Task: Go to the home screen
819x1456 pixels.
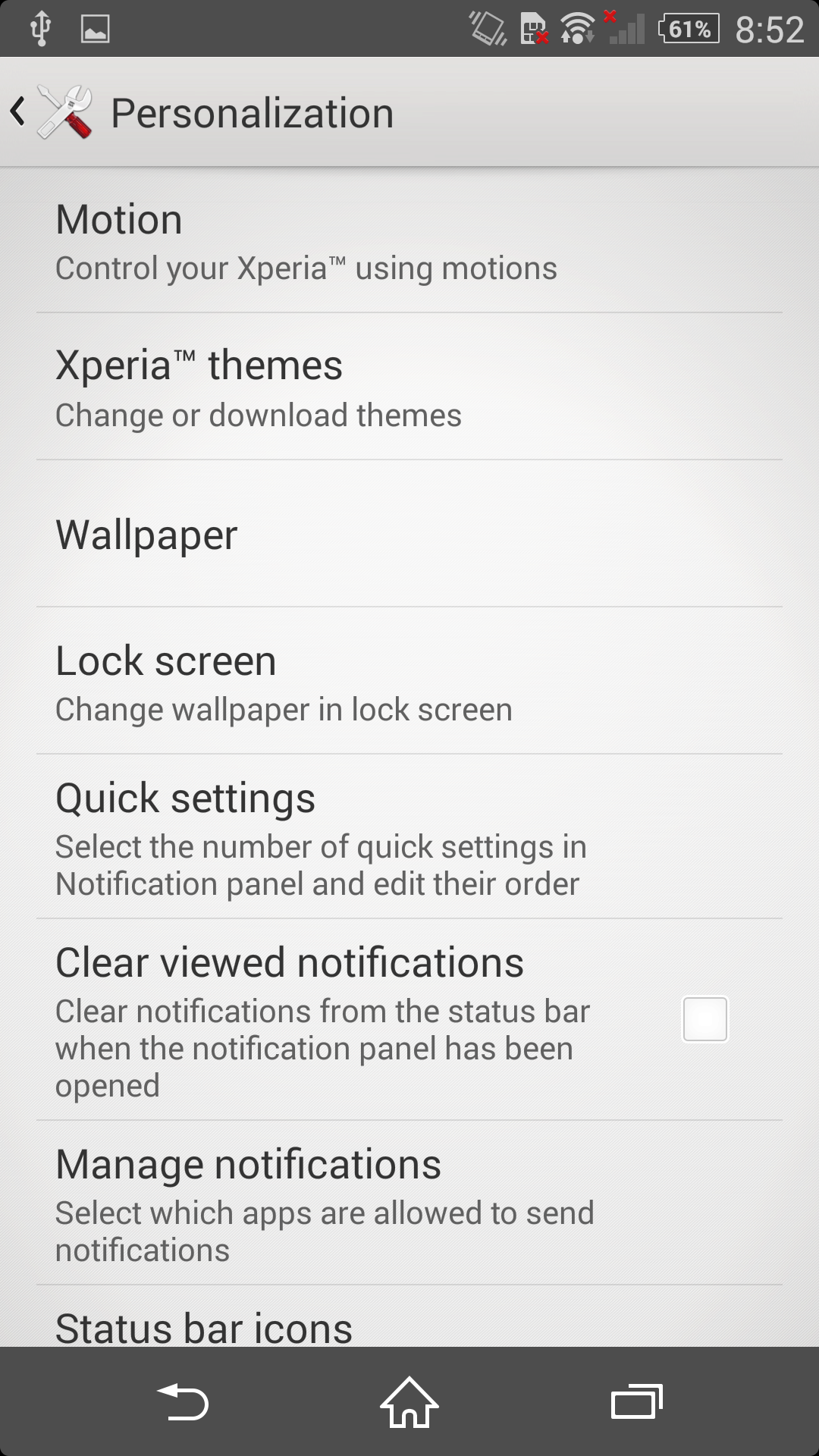Action: pyautogui.click(x=409, y=1401)
